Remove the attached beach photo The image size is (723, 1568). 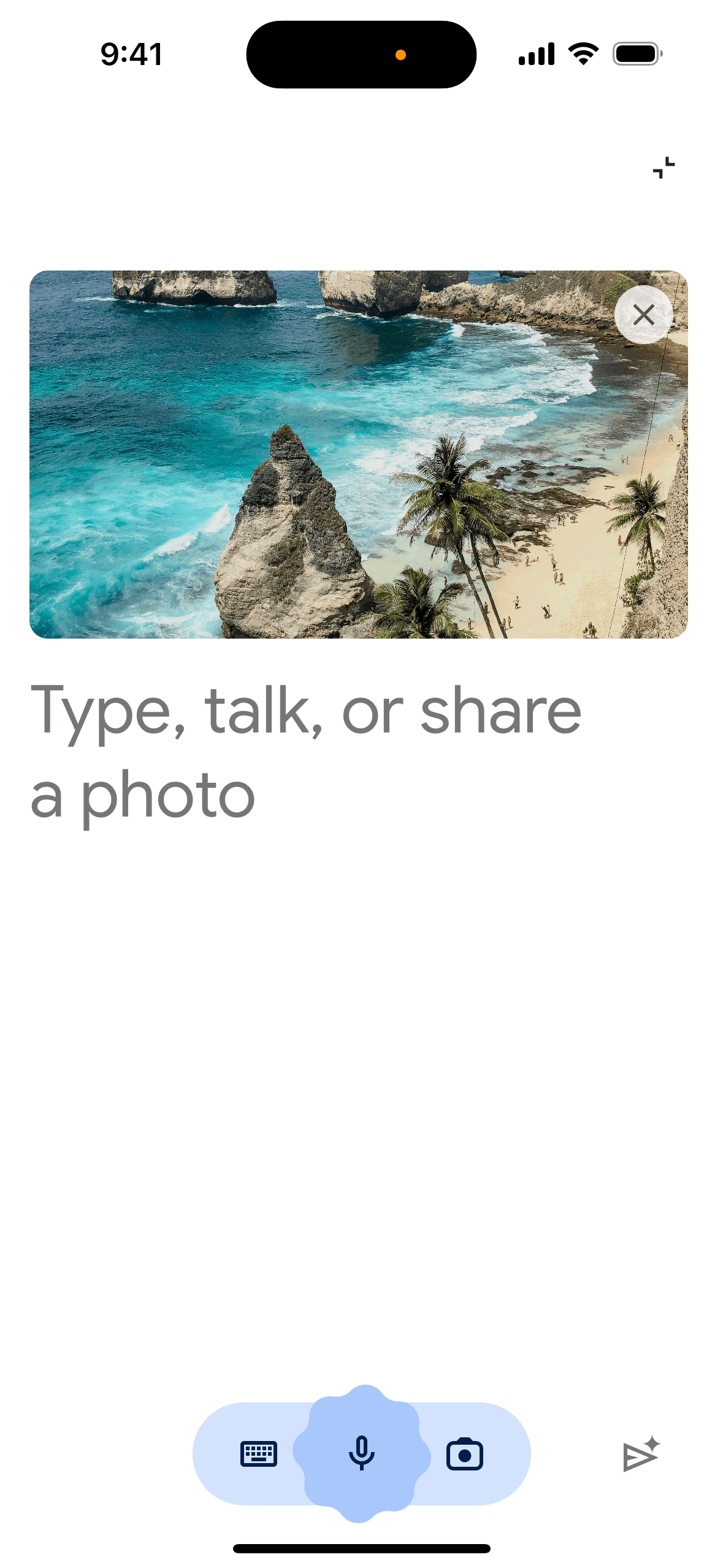click(643, 315)
